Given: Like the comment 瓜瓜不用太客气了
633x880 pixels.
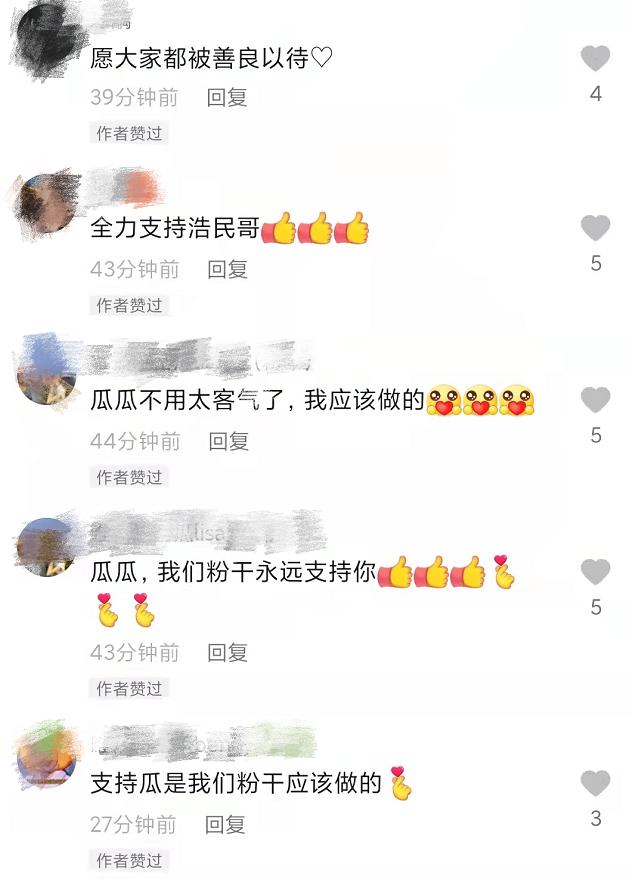Looking at the screenshot, I should 595,400.
